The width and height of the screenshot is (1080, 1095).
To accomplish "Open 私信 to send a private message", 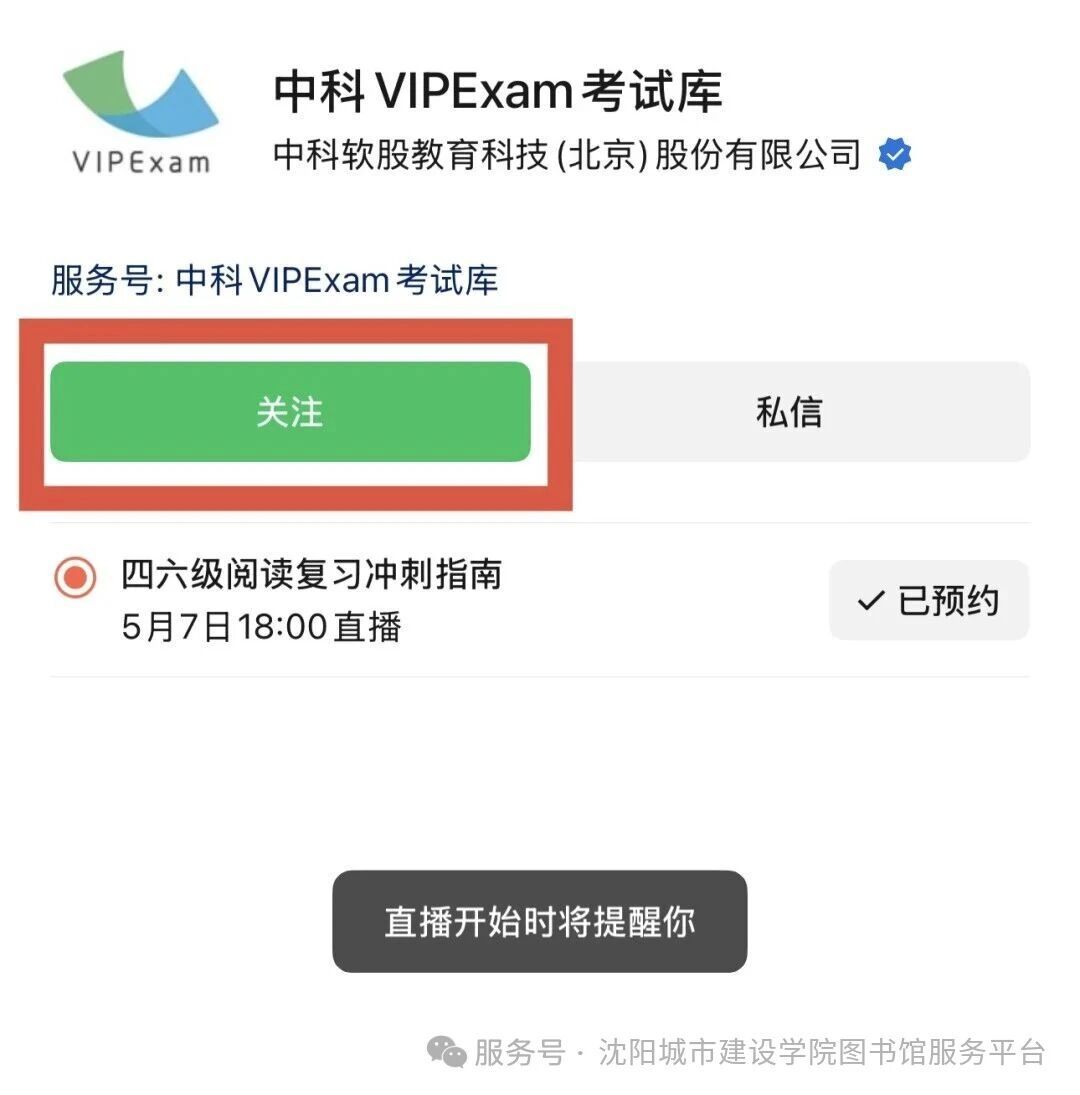I will click(x=789, y=412).
